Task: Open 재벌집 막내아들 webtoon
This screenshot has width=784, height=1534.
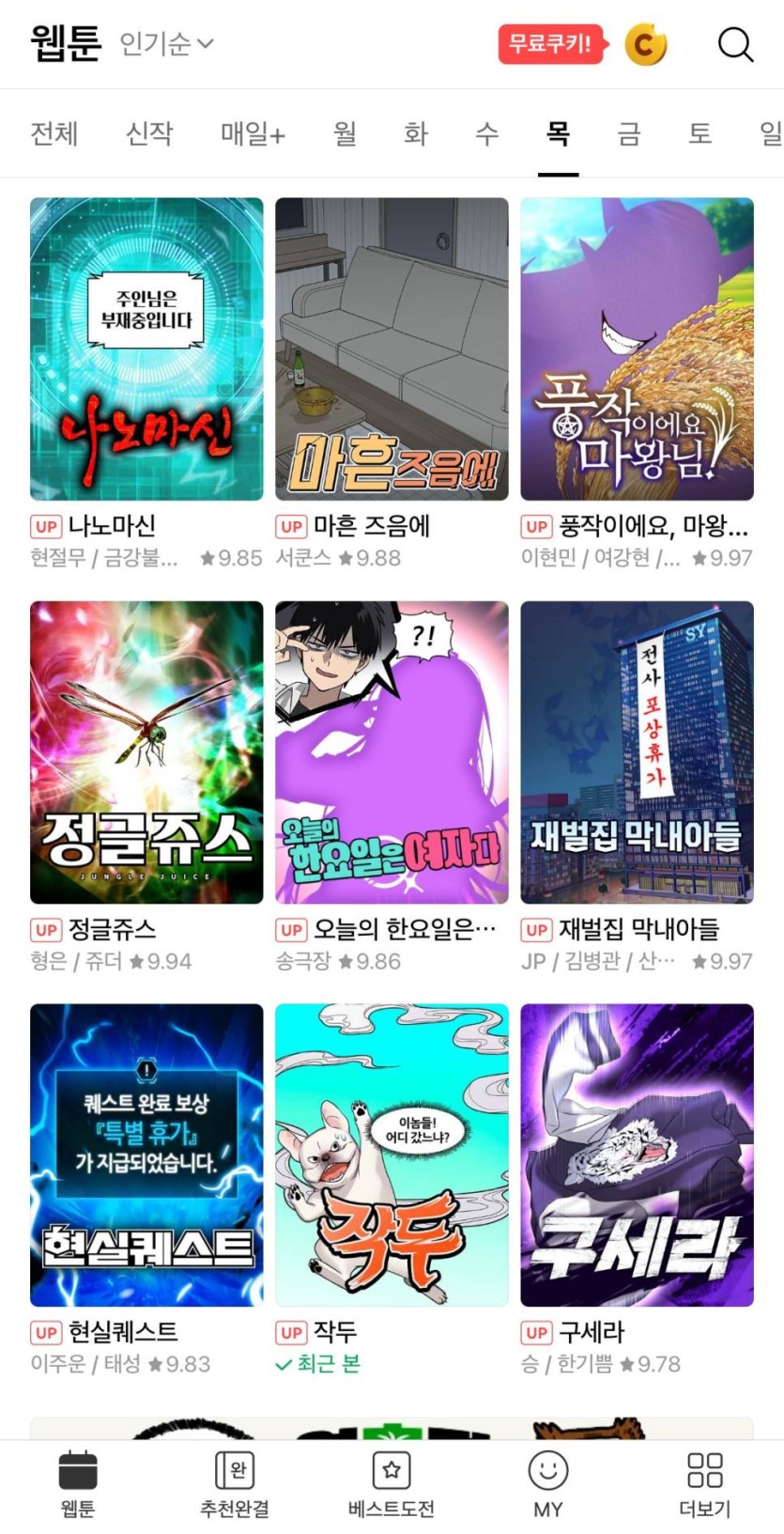Action: pyautogui.click(x=637, y=752)
